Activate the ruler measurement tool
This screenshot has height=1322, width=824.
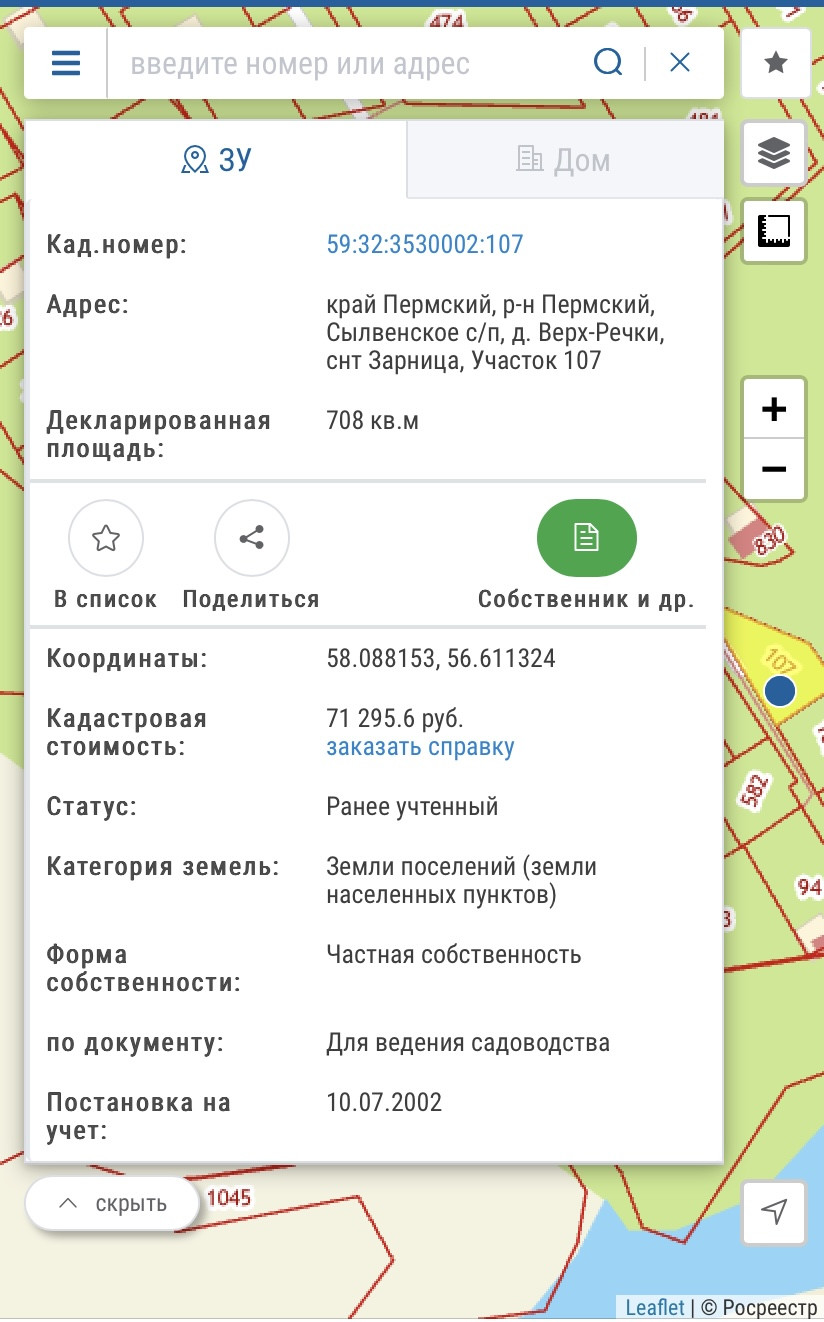click(774, 231)
